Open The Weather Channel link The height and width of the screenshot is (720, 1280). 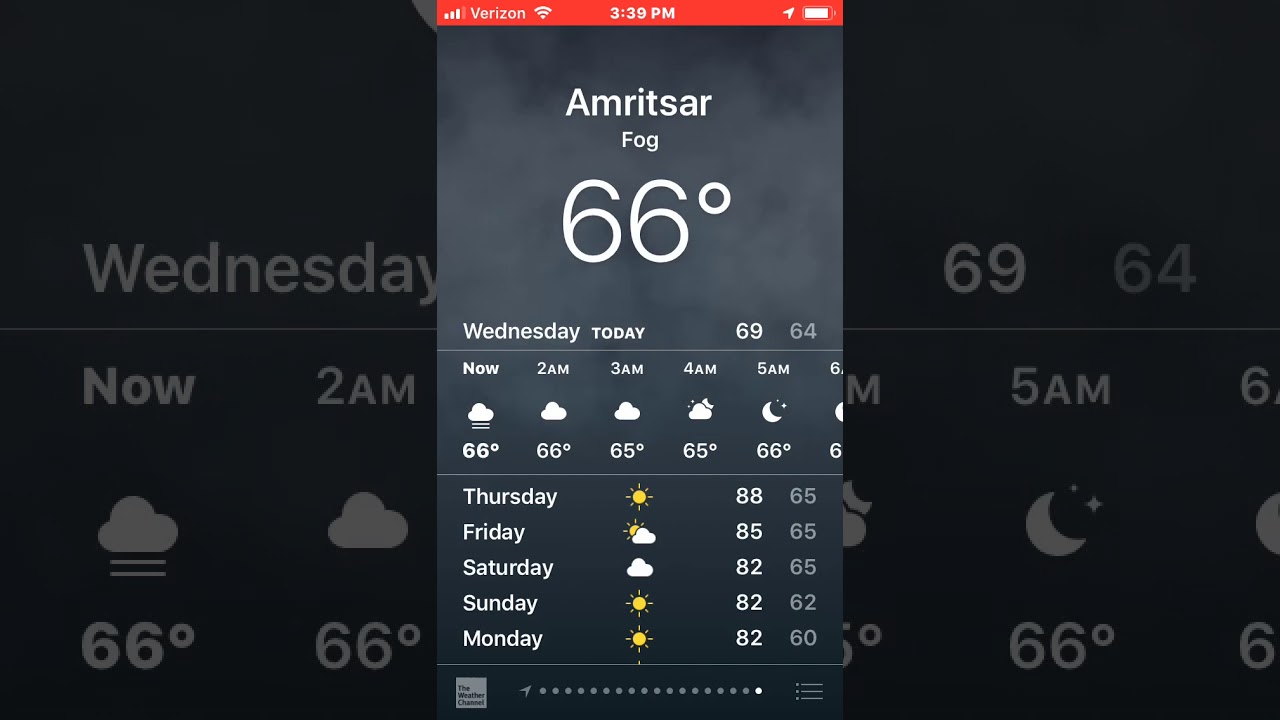(x=471, y=692)
